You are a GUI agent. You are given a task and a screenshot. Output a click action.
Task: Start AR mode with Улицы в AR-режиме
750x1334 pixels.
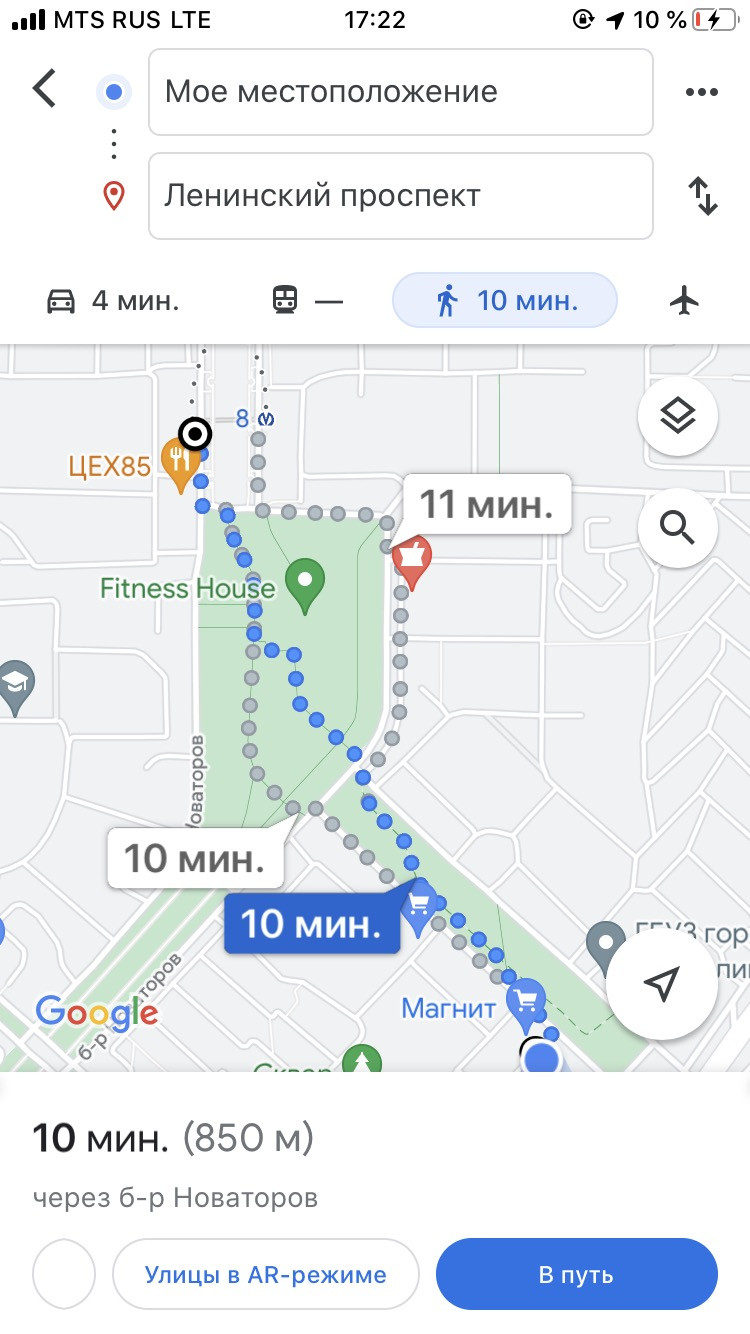[265, 1275]
